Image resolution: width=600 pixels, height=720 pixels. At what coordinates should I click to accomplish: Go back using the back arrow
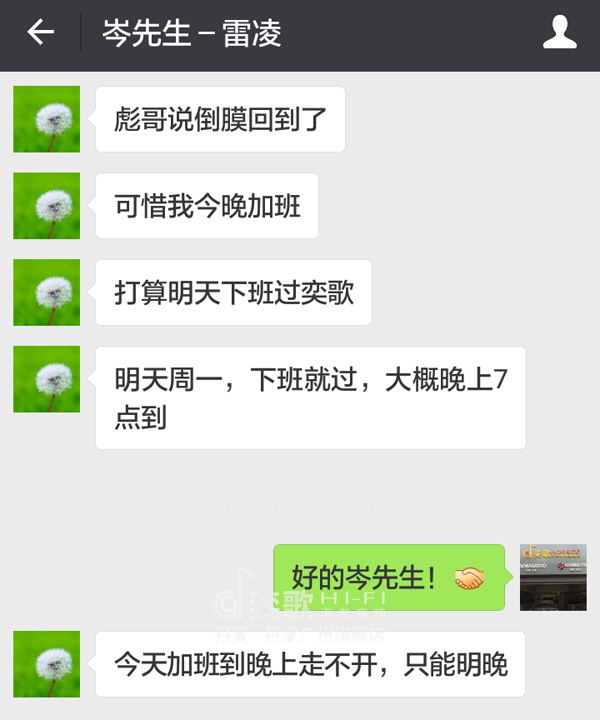click(x=40, y=32)
